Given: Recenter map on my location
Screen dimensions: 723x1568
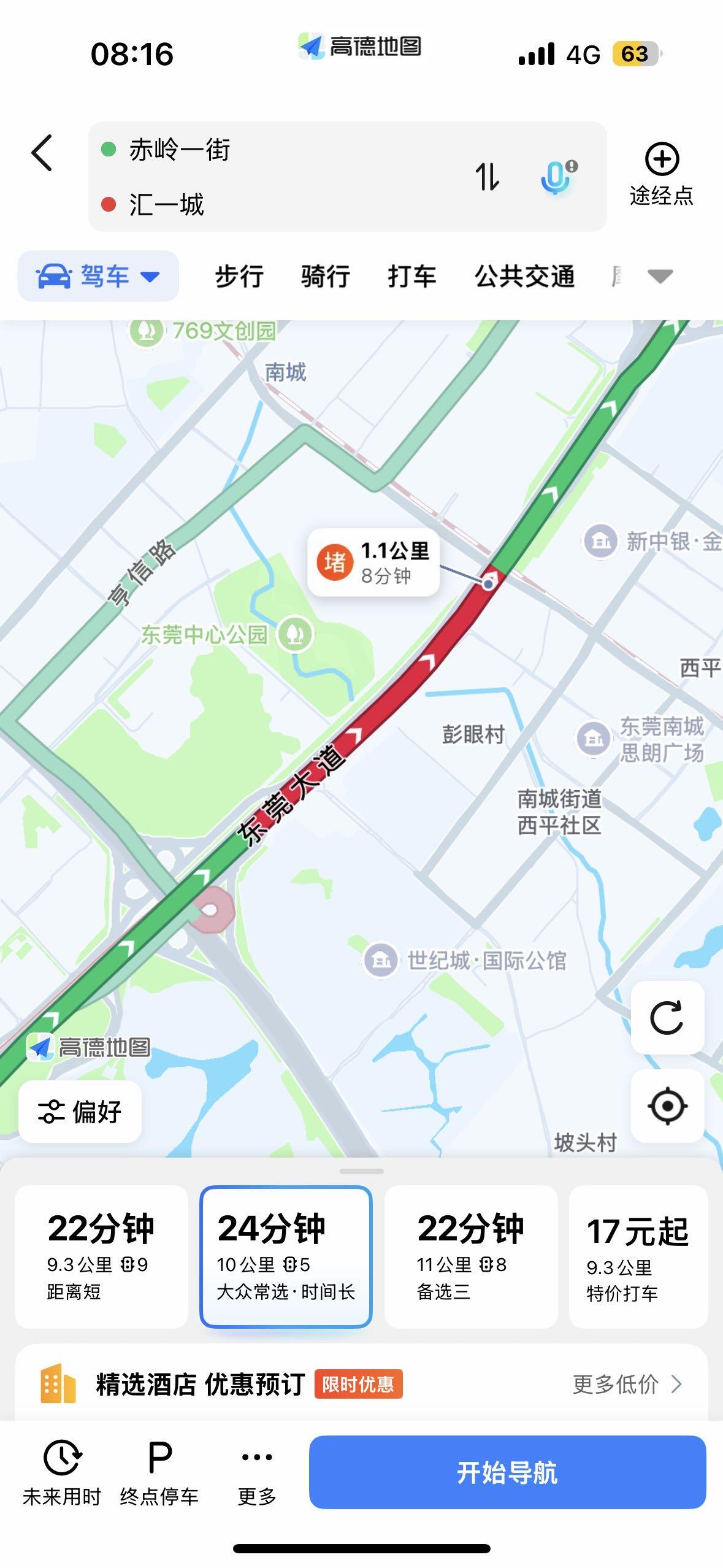Looking at the screenshot, I should [667, 1106].
